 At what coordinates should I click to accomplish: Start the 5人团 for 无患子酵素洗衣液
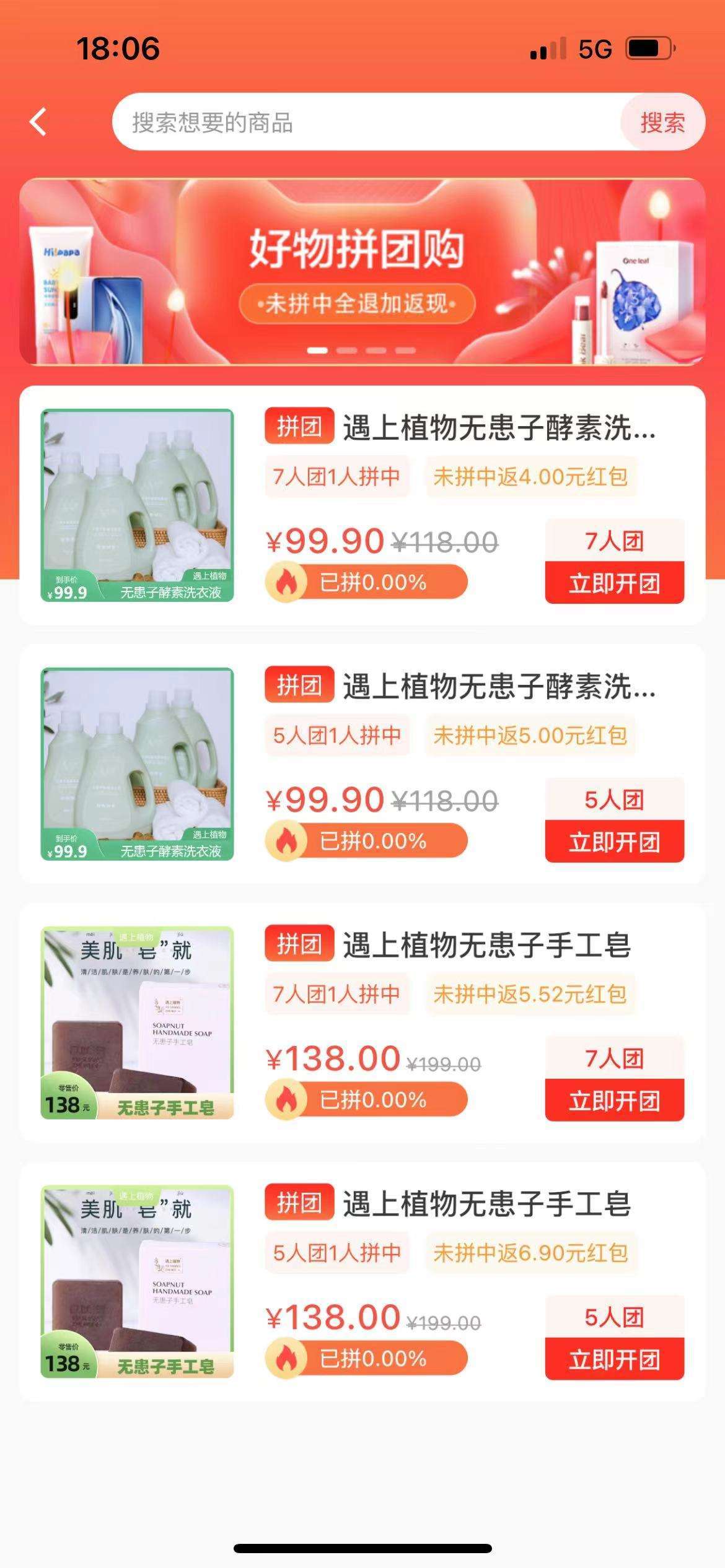point(614,842)
